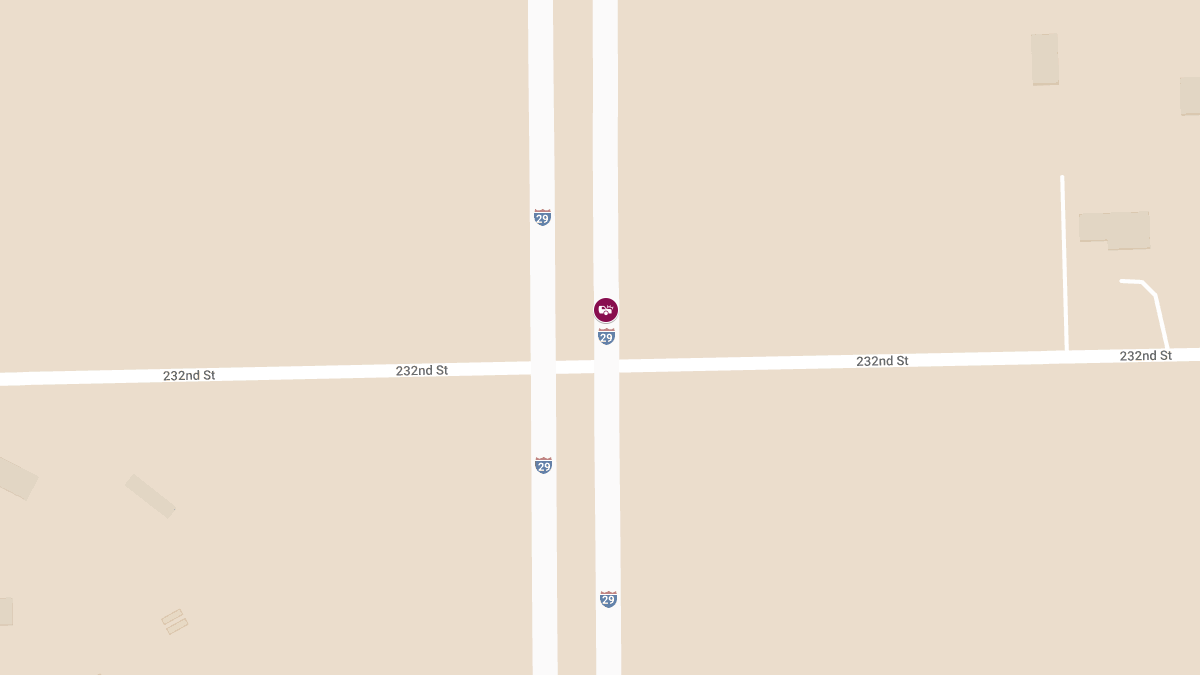Open the crash incident marker on I-29
The image size is (1200, 675).
606,310
